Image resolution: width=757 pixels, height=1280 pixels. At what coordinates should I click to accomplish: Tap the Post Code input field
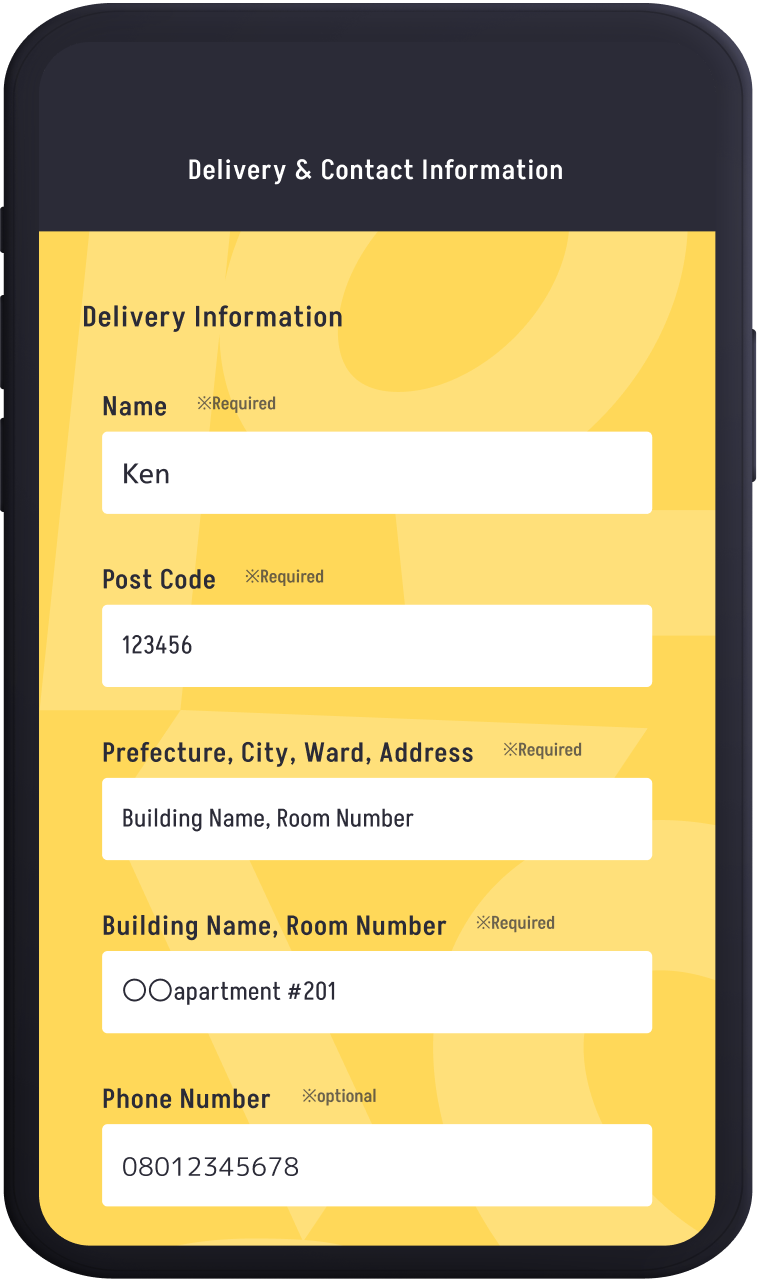376,646
